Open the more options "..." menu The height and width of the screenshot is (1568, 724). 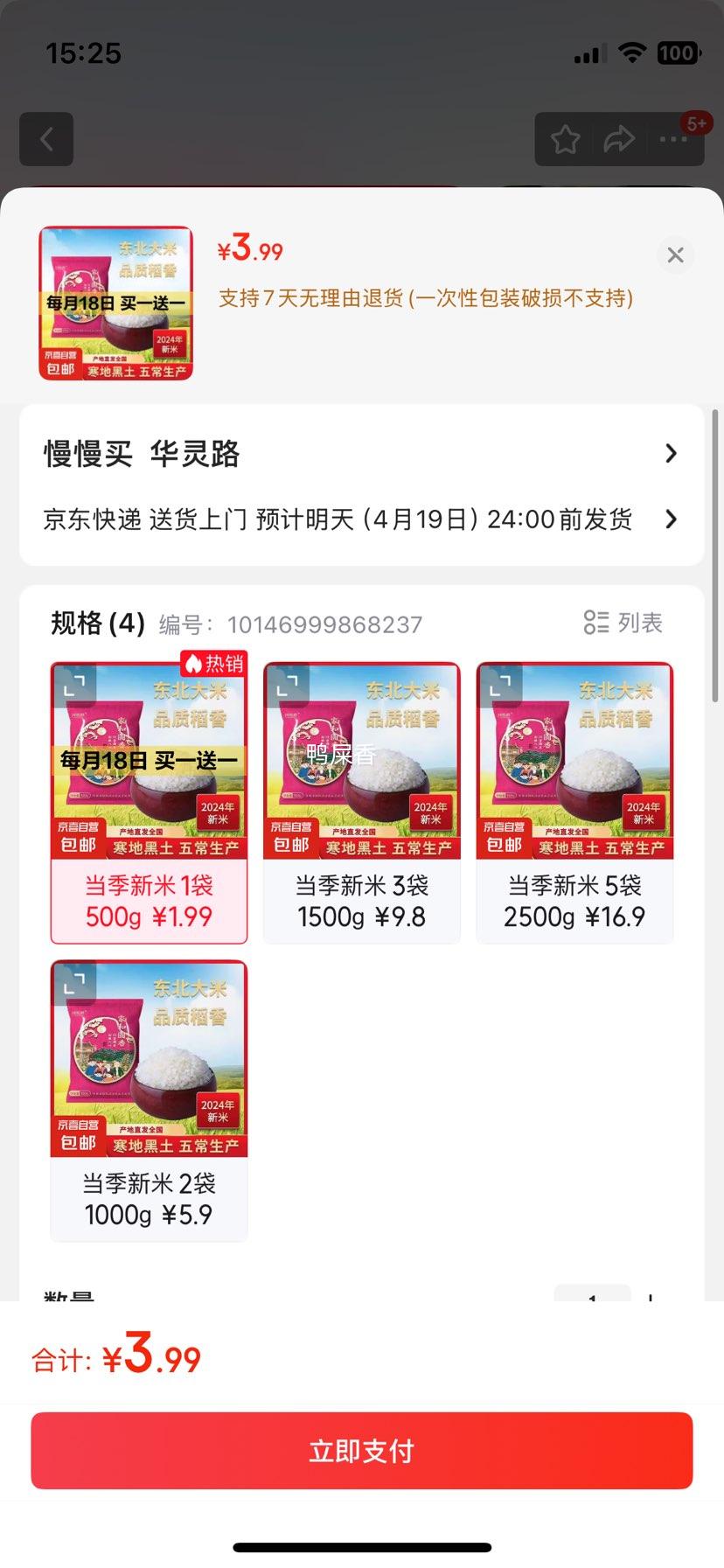click(x=674, y=140)
